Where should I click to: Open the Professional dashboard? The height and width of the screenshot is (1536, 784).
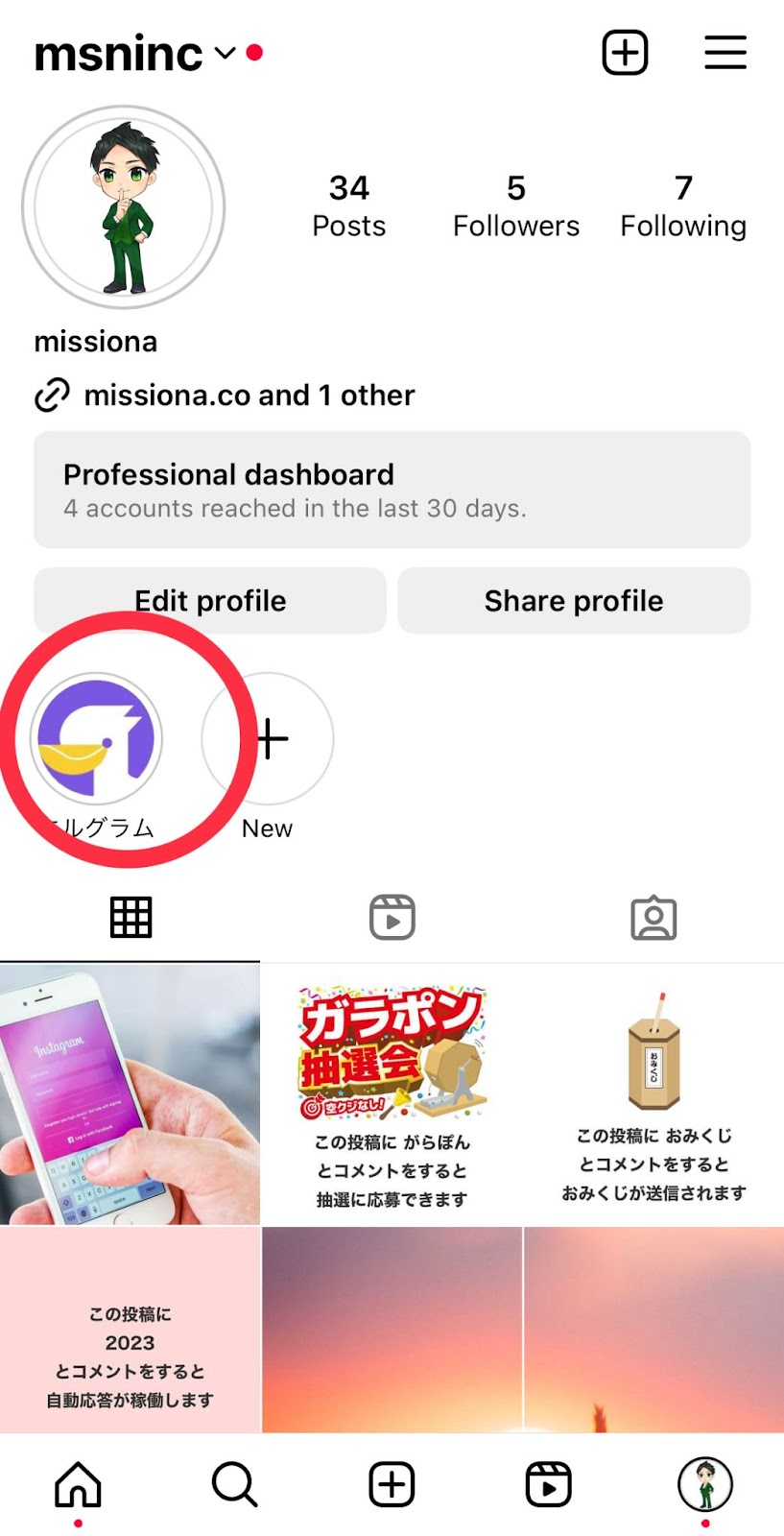coord(392,490)
